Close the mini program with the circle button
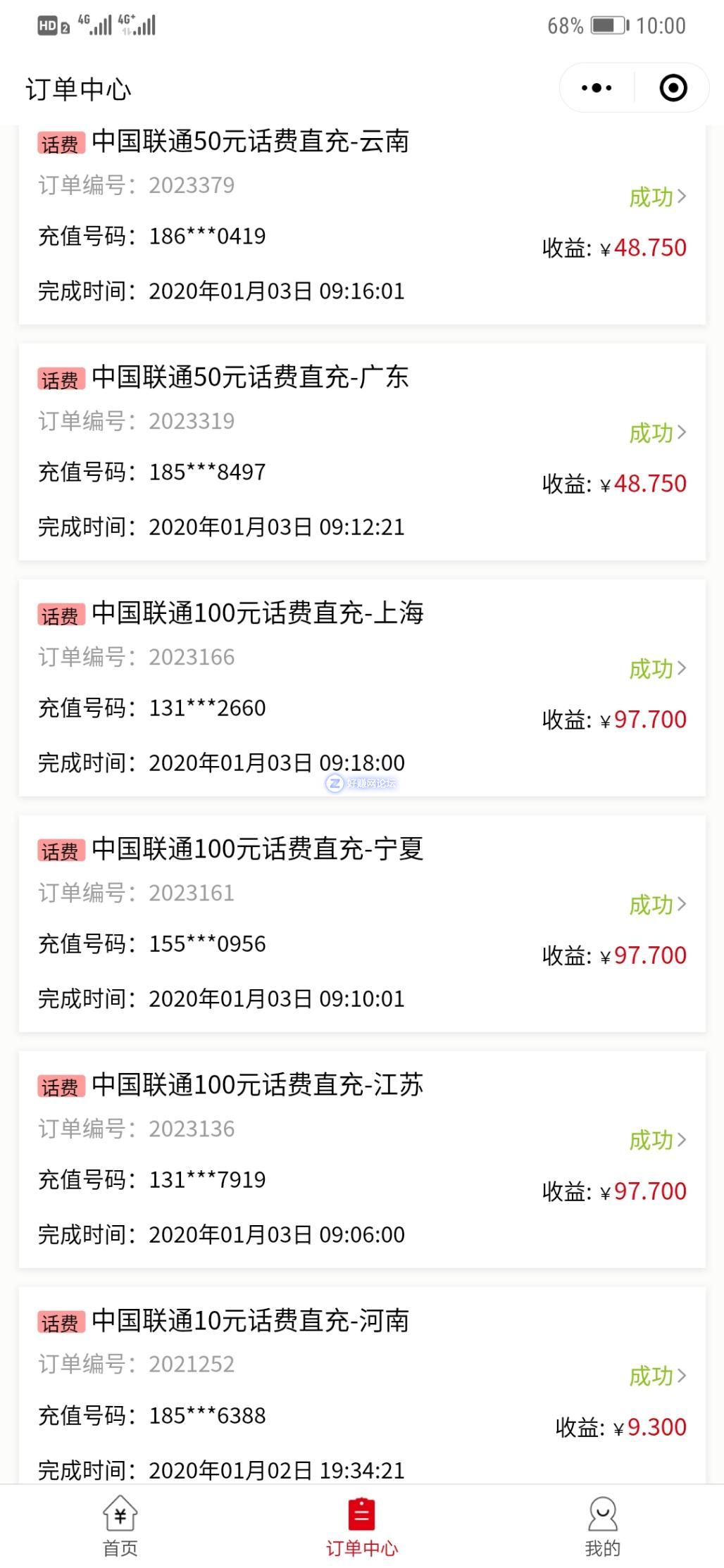Image resolution: width=724 pixels, height=1568 pixels. pyautogui.click(x=673, y=88)
